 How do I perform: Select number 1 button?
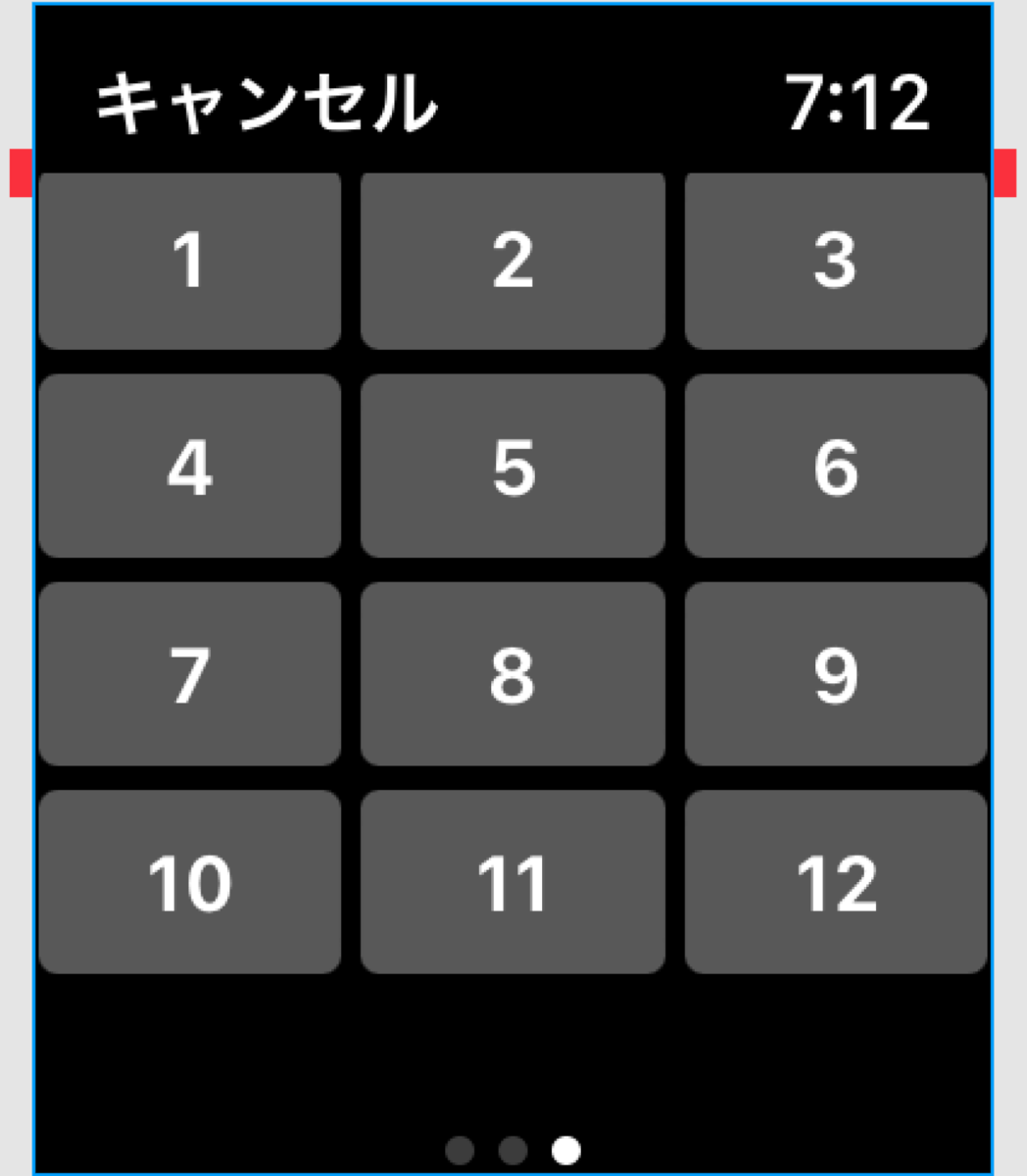point(189,261)
